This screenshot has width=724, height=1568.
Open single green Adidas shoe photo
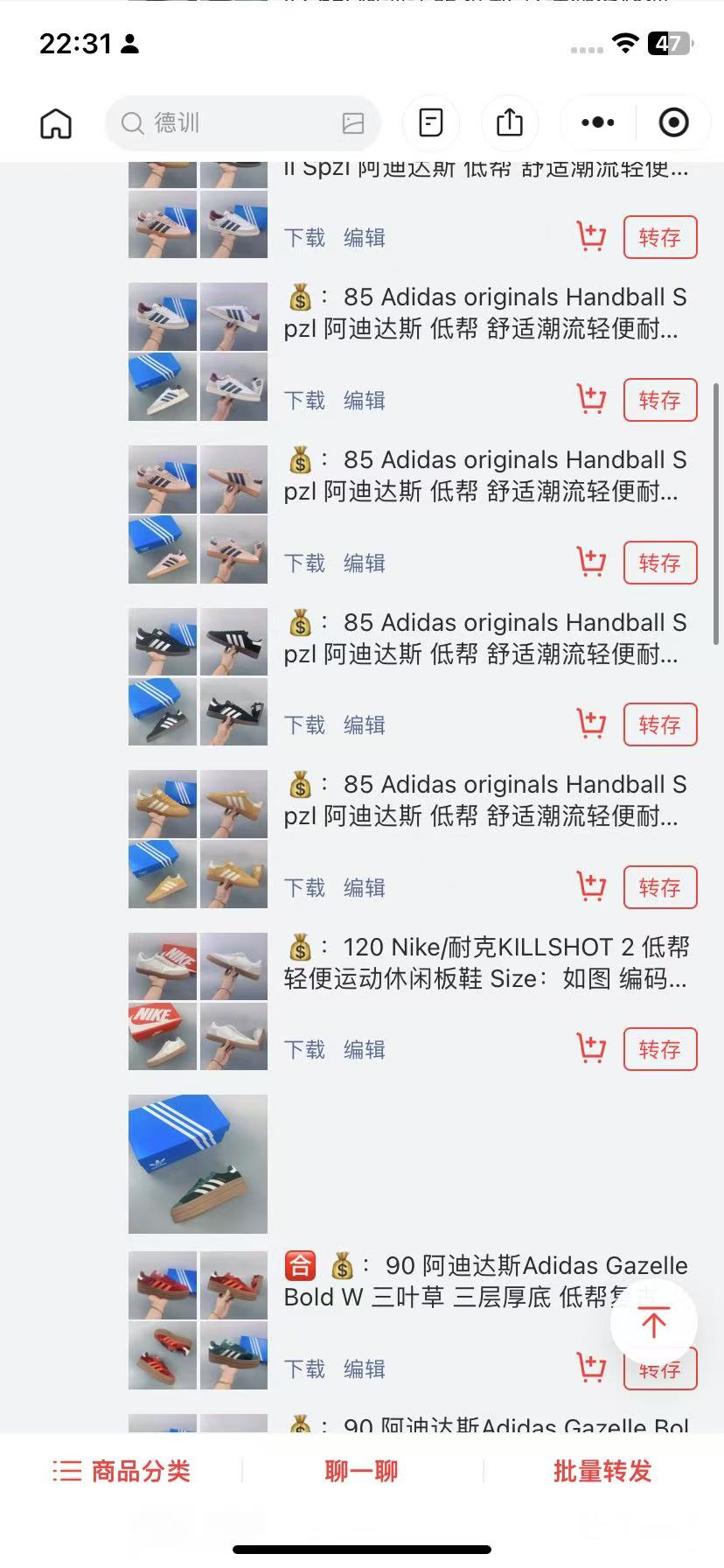click(198, 1164)
